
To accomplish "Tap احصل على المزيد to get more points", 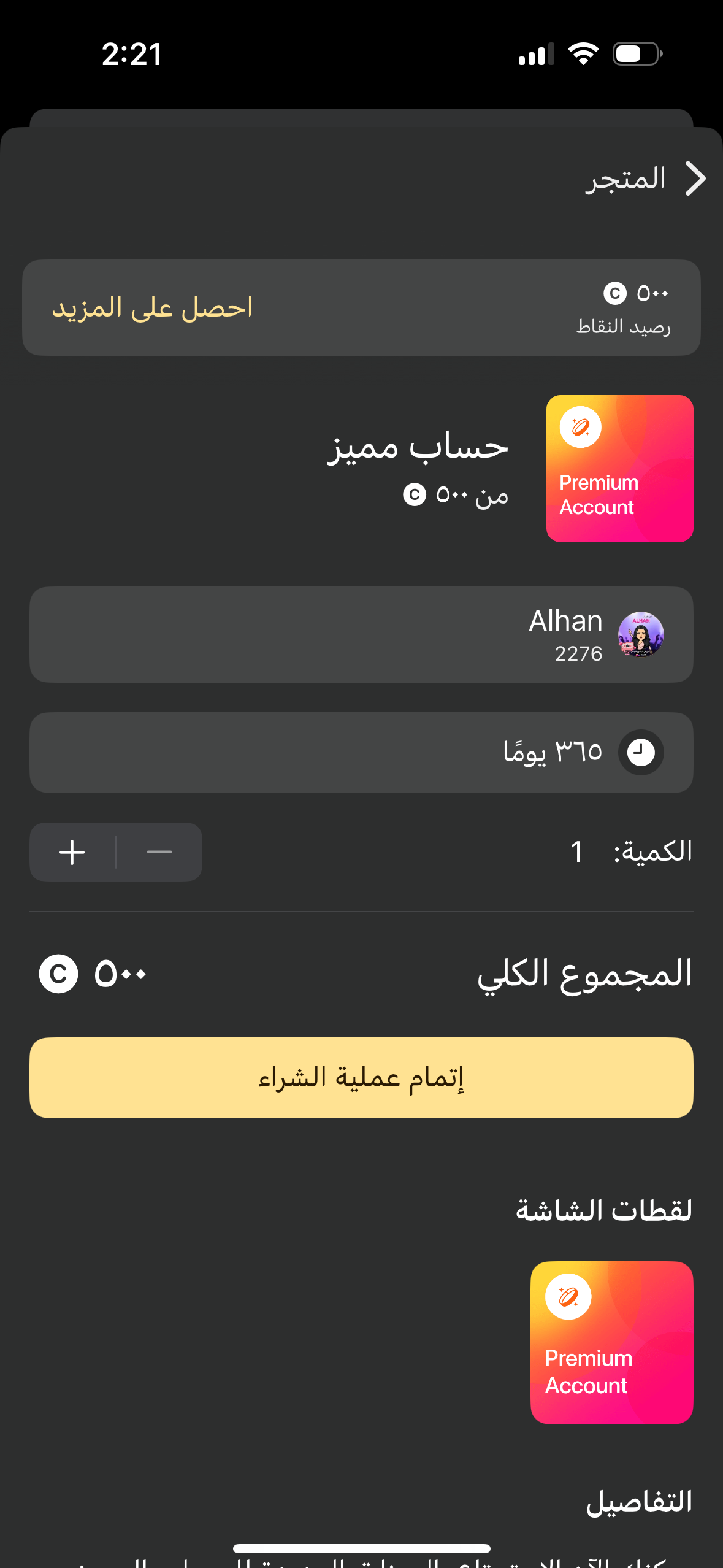I will click(152, 308).
